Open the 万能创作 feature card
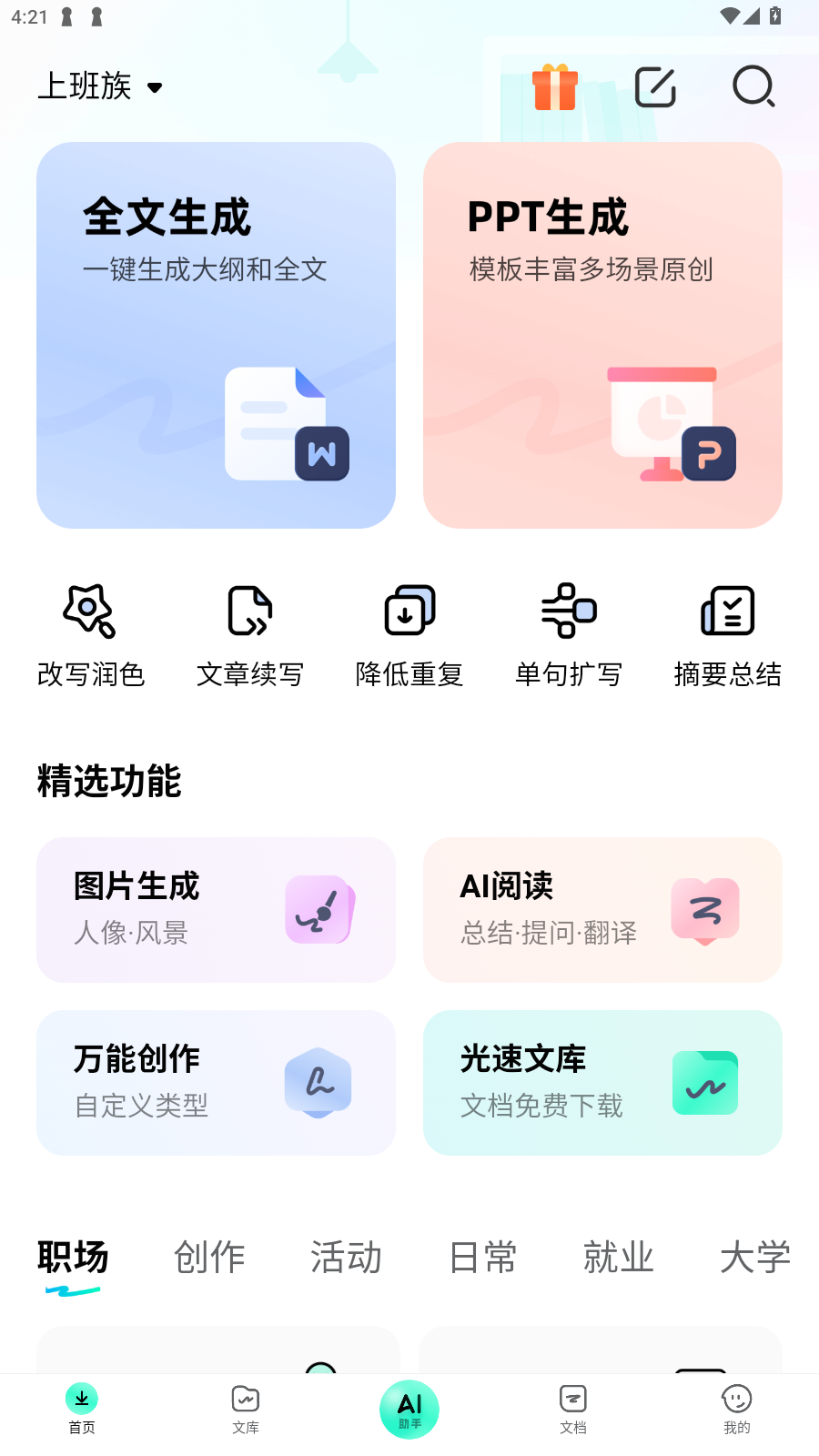 point(216,1083)
